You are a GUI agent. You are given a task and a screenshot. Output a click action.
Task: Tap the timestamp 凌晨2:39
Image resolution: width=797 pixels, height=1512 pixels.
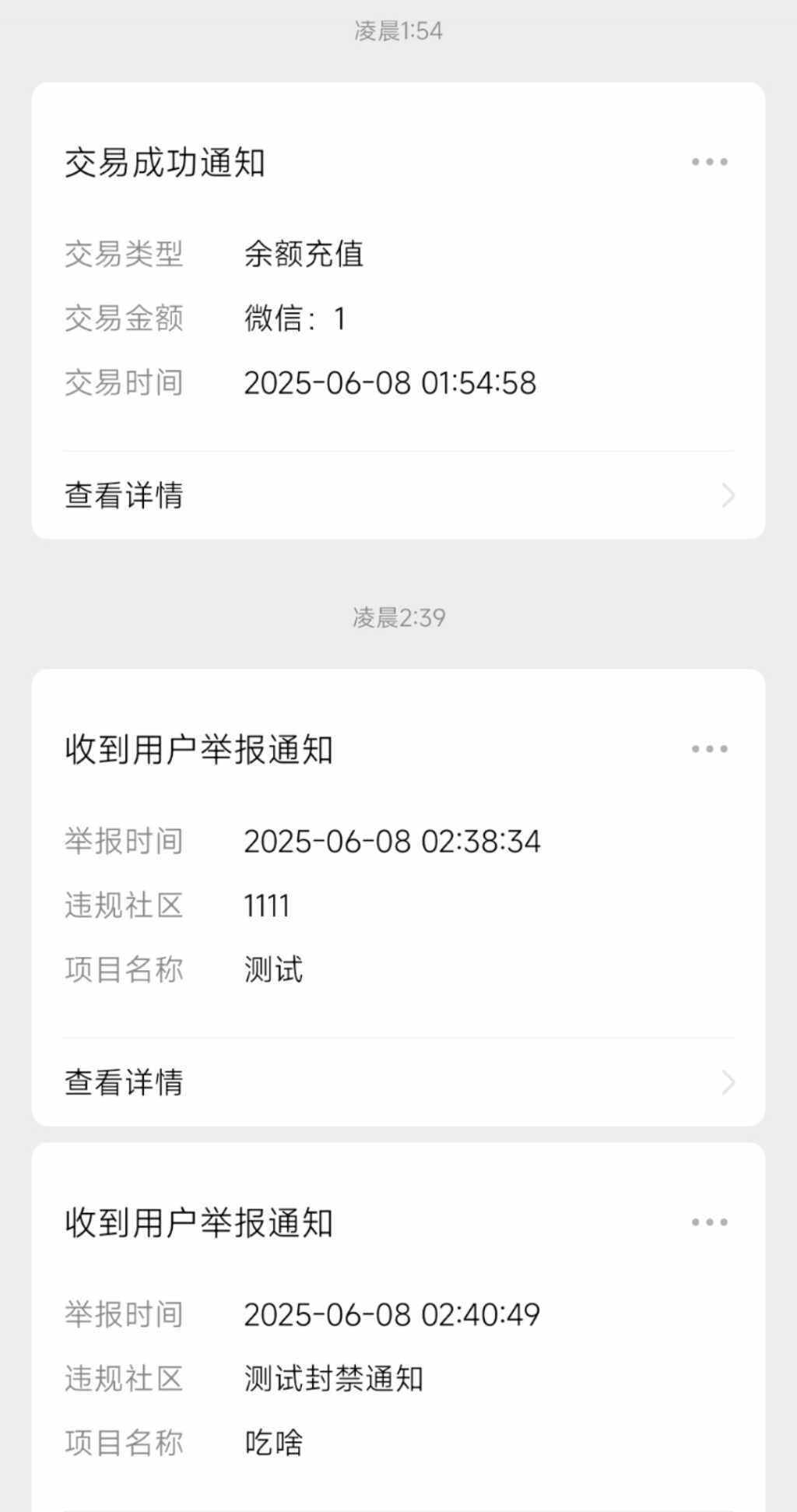click(398, 618)
